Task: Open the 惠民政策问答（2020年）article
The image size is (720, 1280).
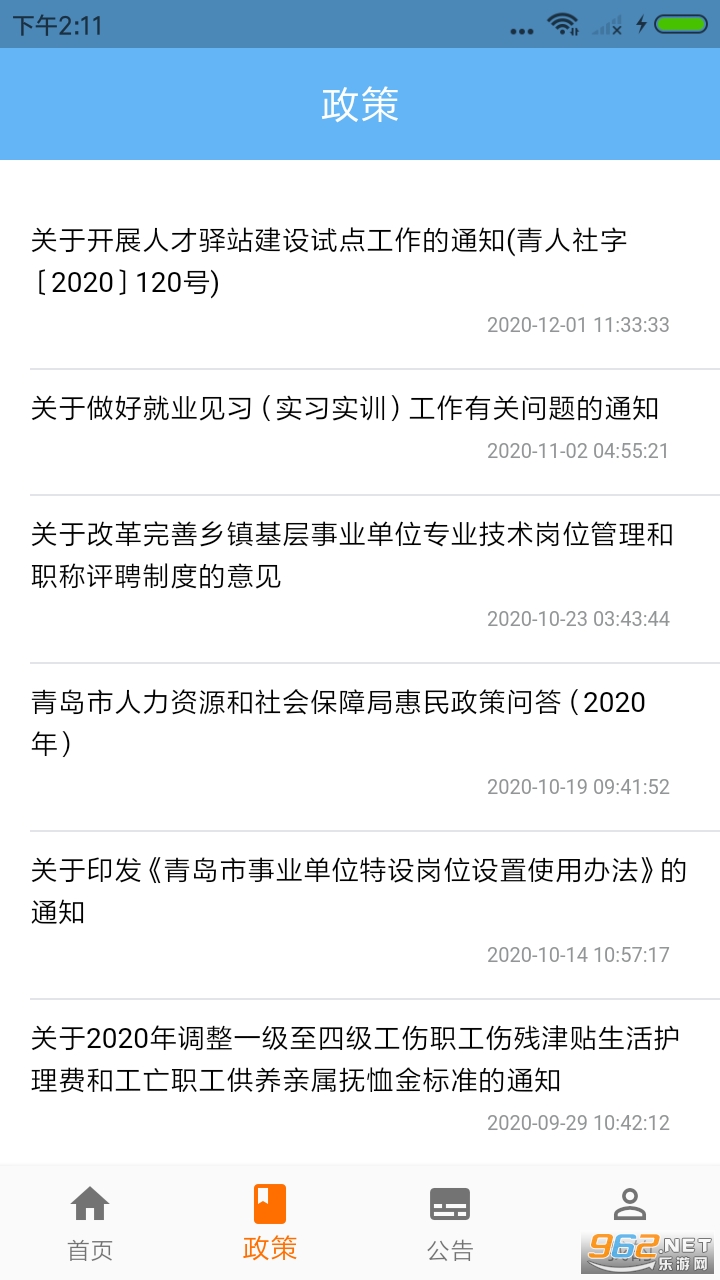Action: pyautogui.click(x=338, y=723)
